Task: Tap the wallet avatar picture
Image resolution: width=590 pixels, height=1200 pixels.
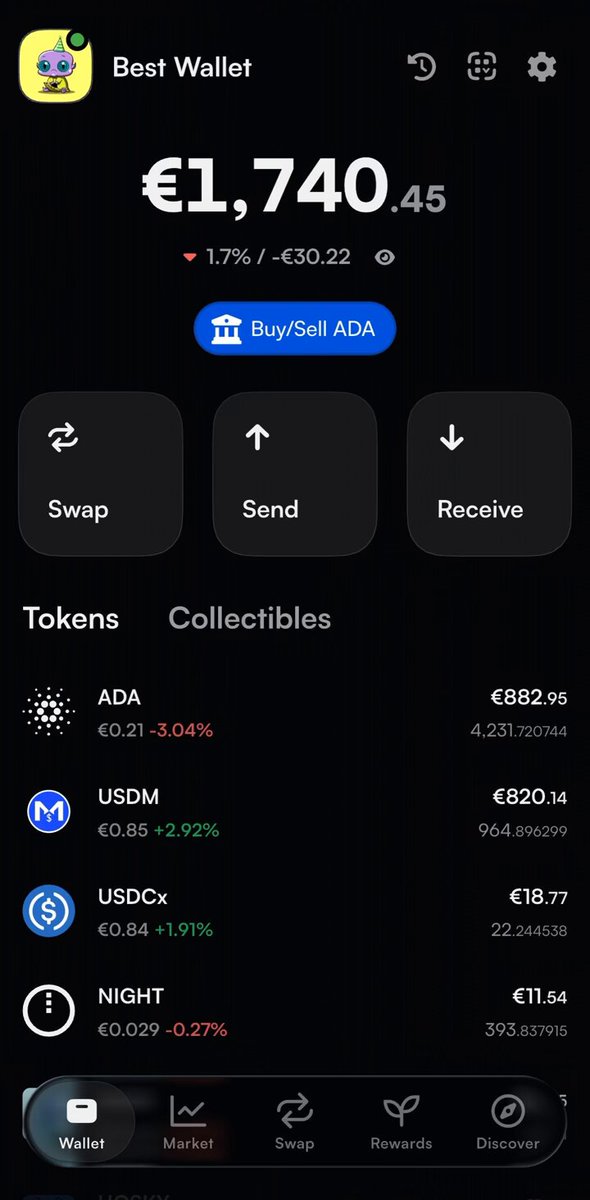Action: coord(56,67)
